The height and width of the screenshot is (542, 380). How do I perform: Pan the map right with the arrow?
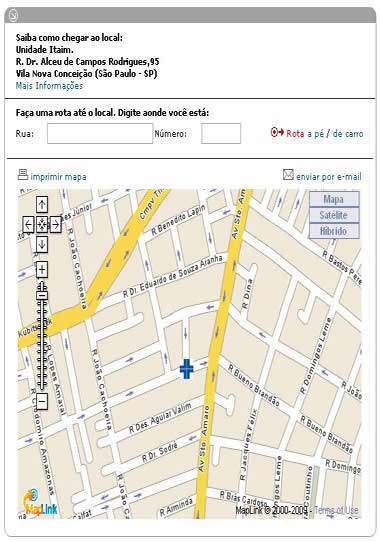pos(56,225)
